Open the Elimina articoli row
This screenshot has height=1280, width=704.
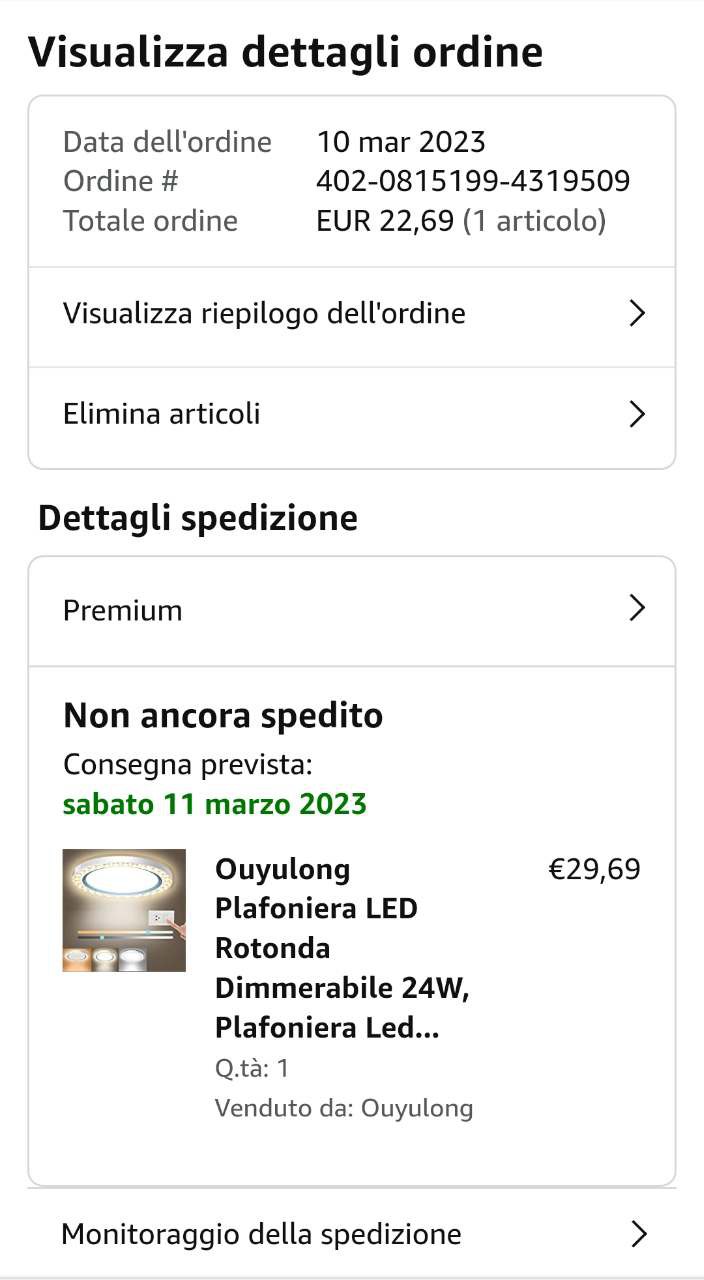(351, 414)
